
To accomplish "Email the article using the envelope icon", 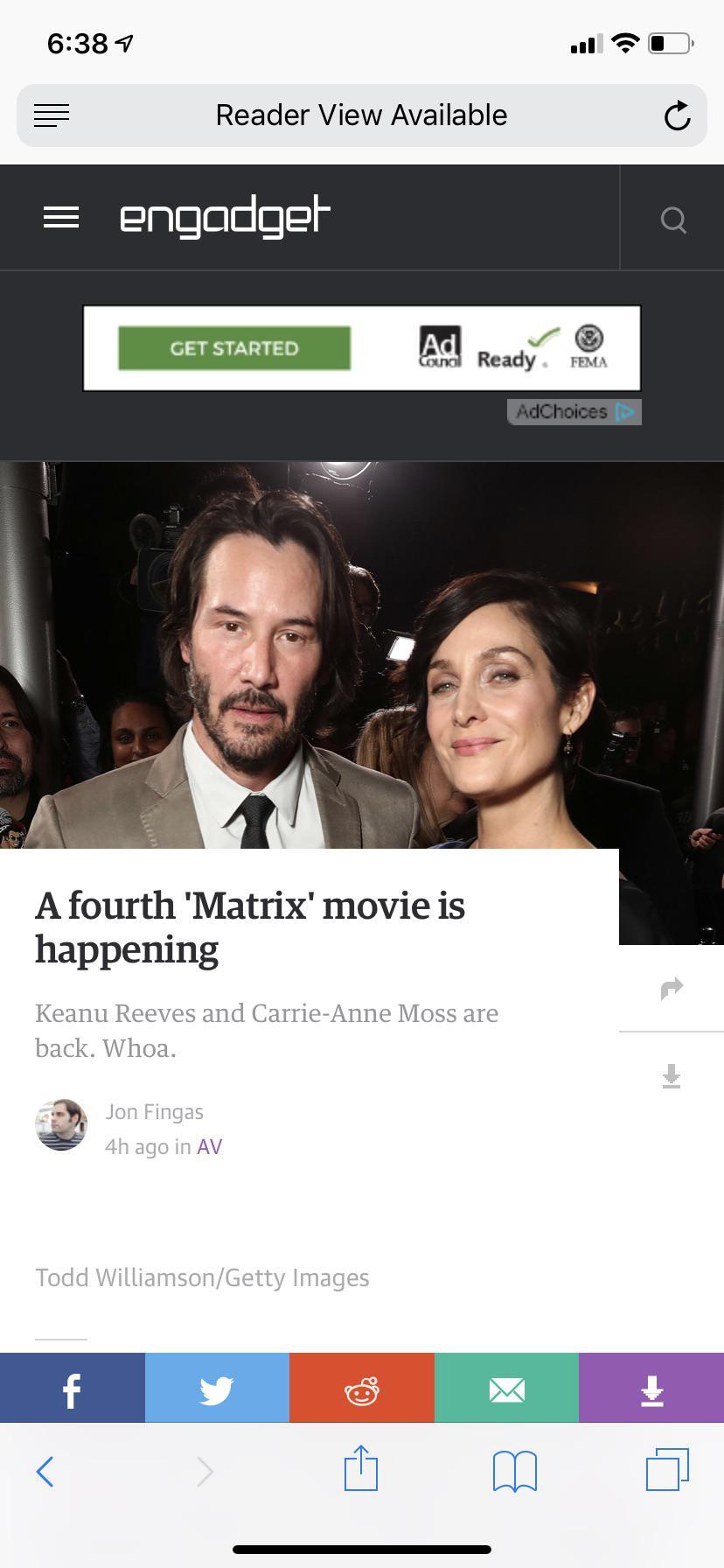I will tap(506, 1388).
